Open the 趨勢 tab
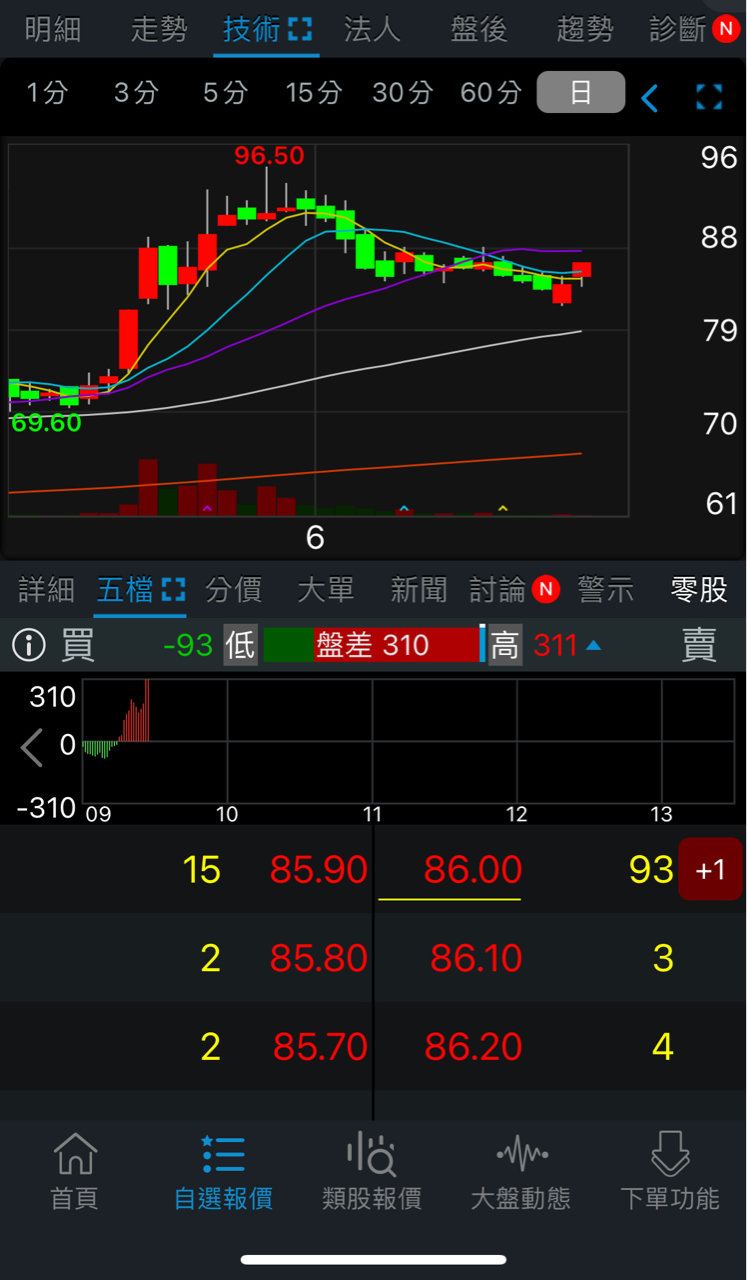This screenshot has width=747, height=1280. point(585,30)
